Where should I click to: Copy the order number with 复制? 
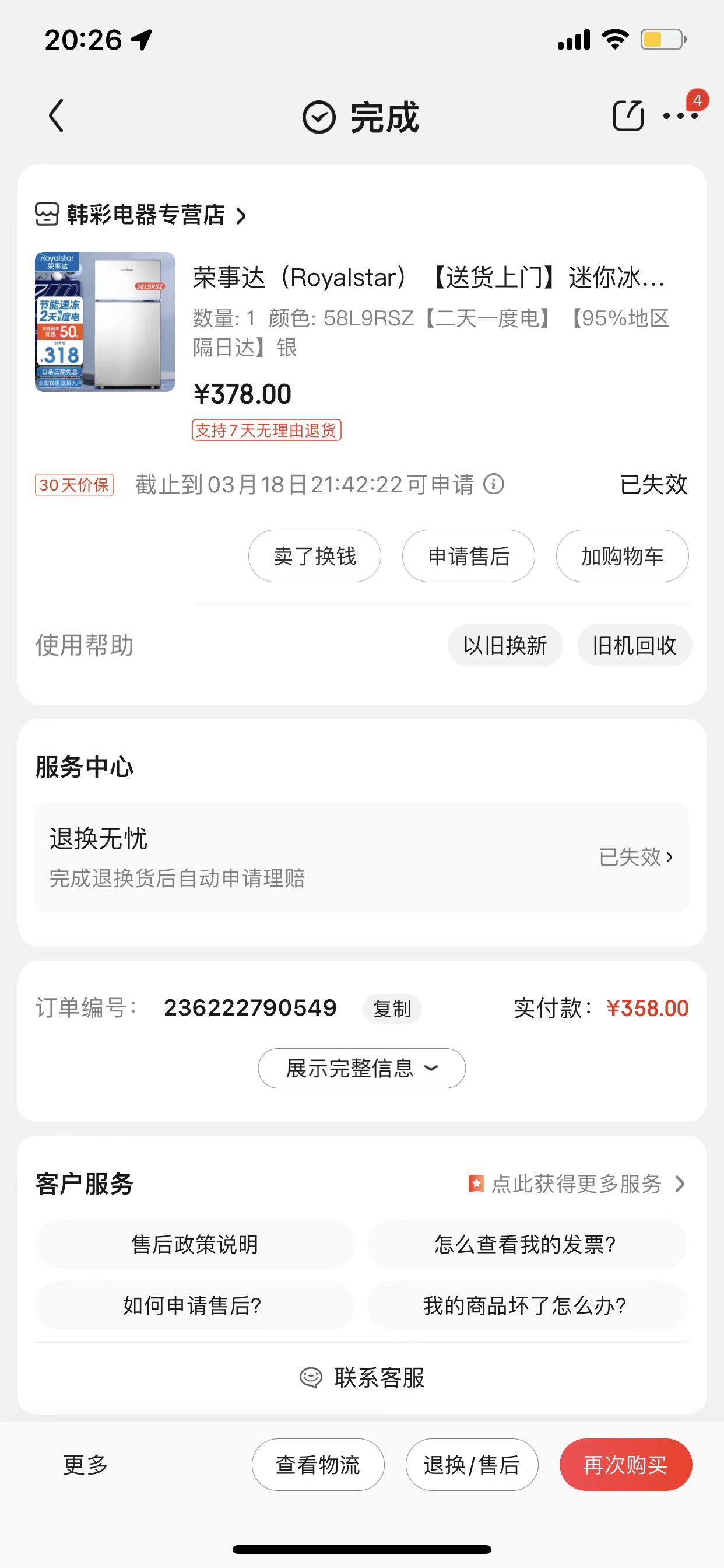(x=392, y=1009)
